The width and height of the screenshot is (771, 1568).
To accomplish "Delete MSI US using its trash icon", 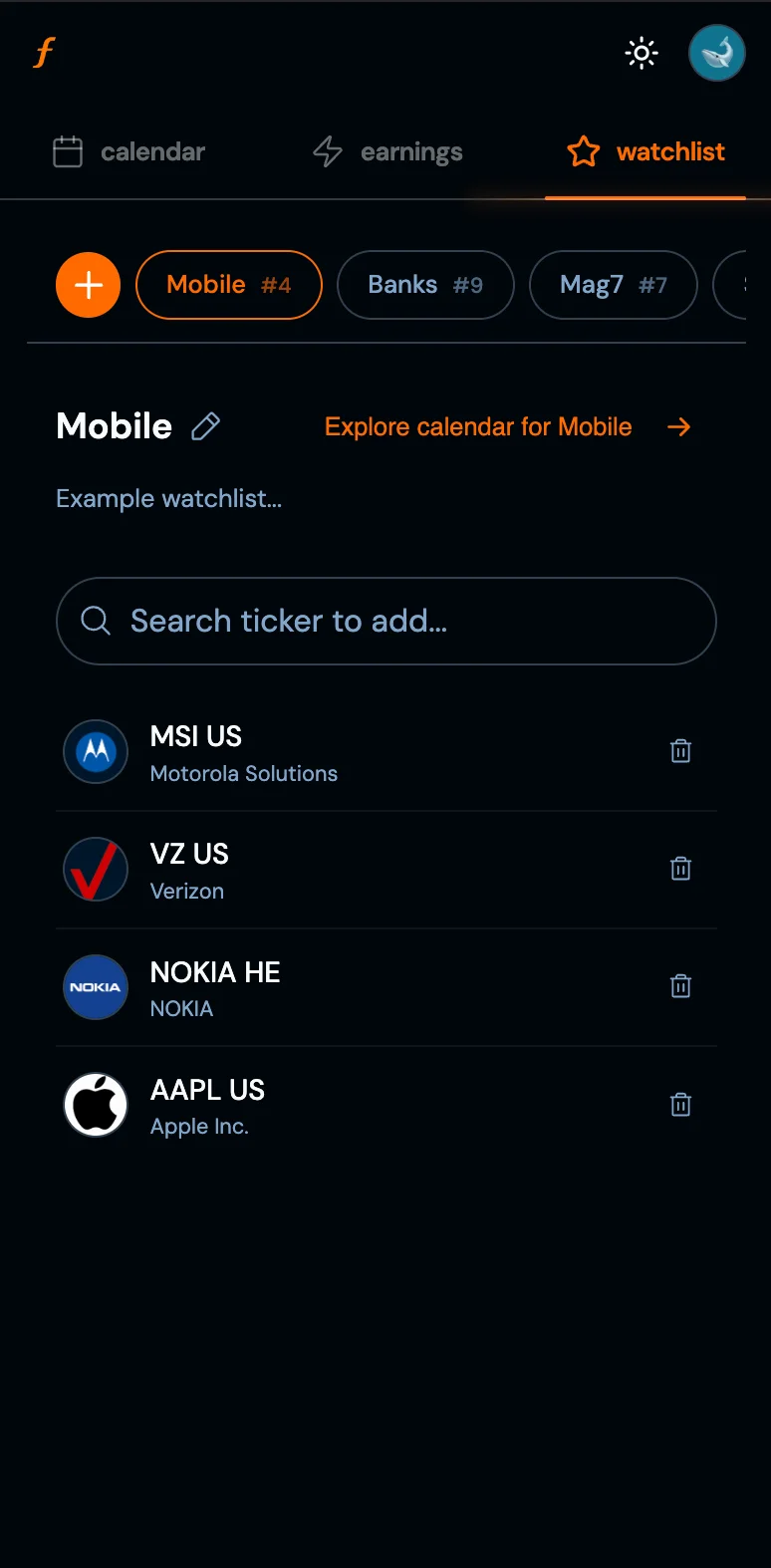I will [680, 750].
